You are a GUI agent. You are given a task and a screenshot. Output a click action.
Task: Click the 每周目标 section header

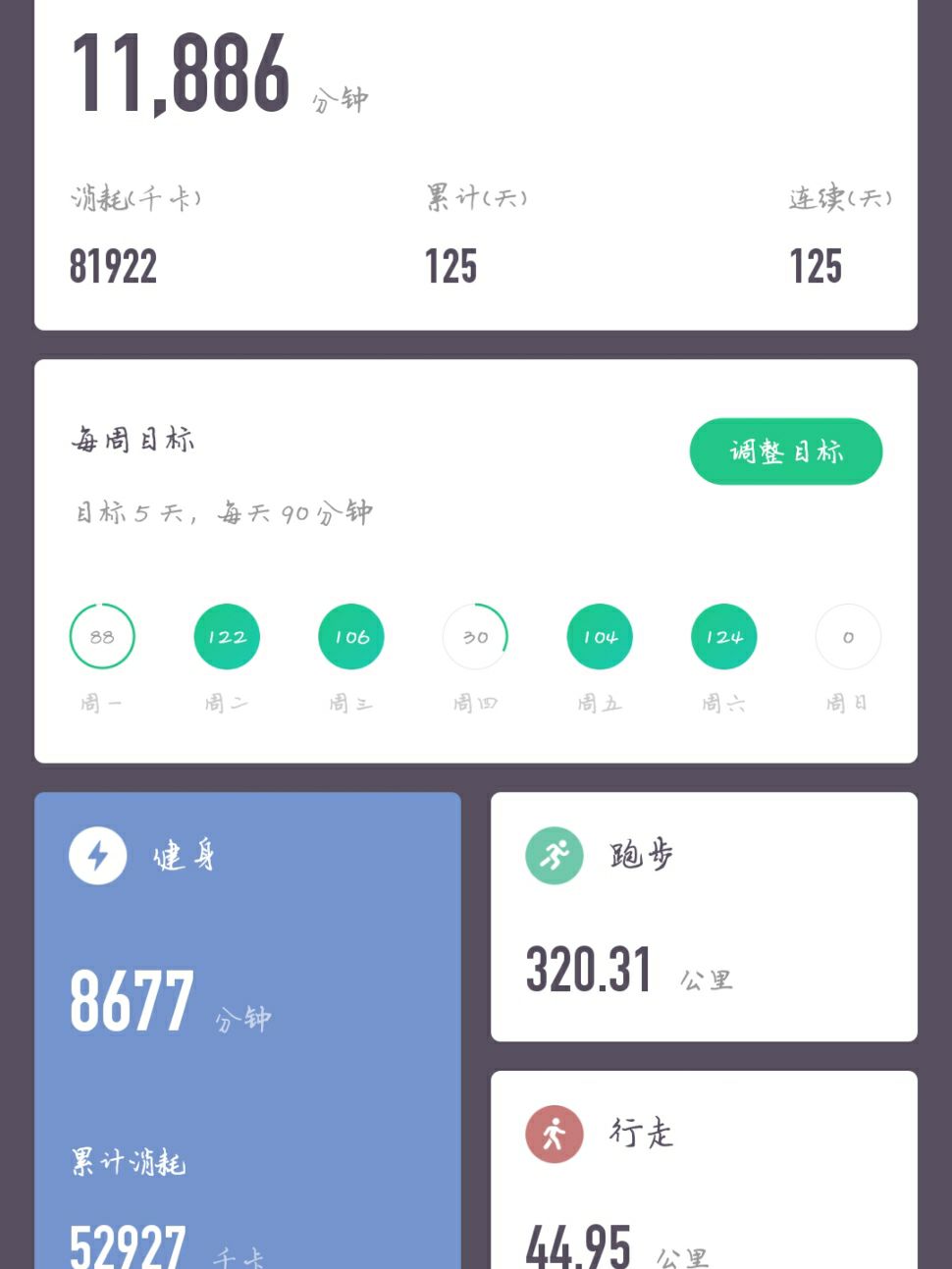(x=132, y=440)
